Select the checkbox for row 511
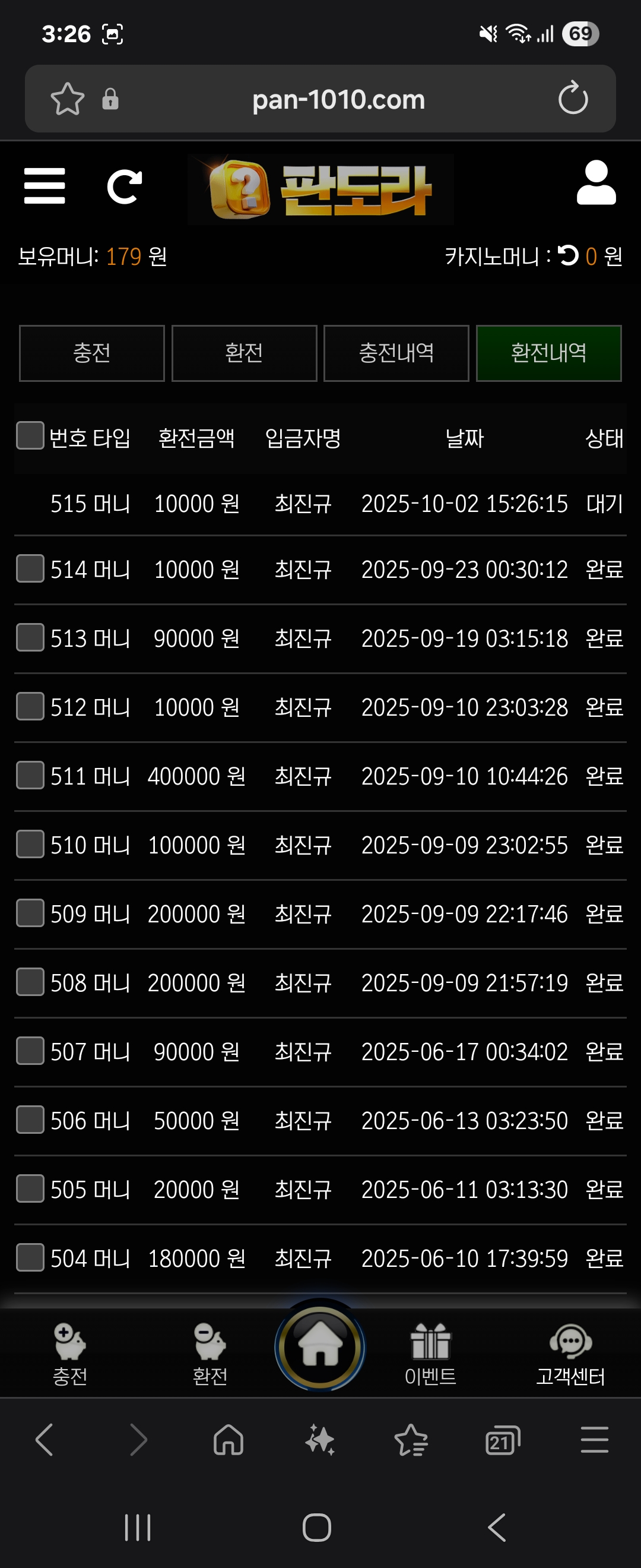The image size is (641, 1568). [x=30, y=775]
